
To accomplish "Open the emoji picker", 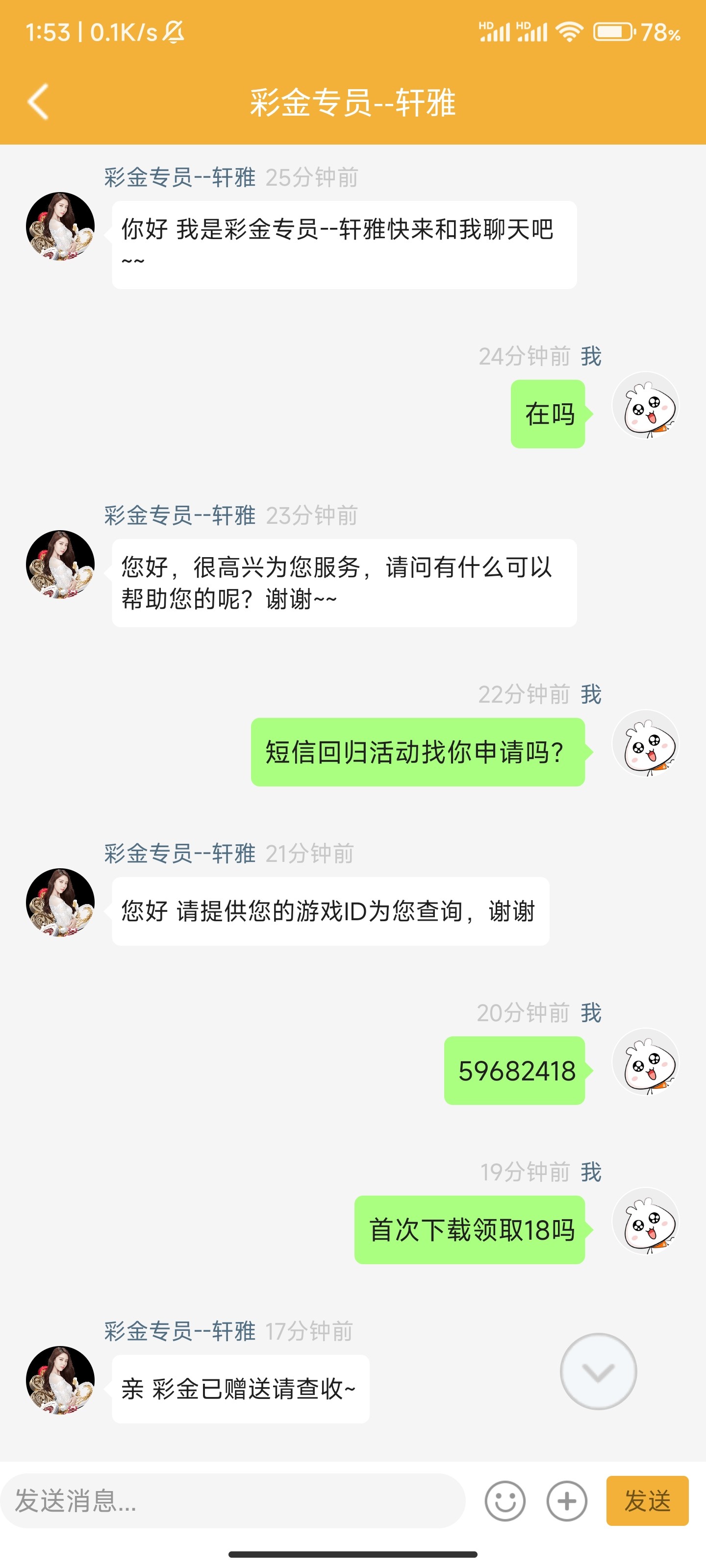I will point(504,1501).
